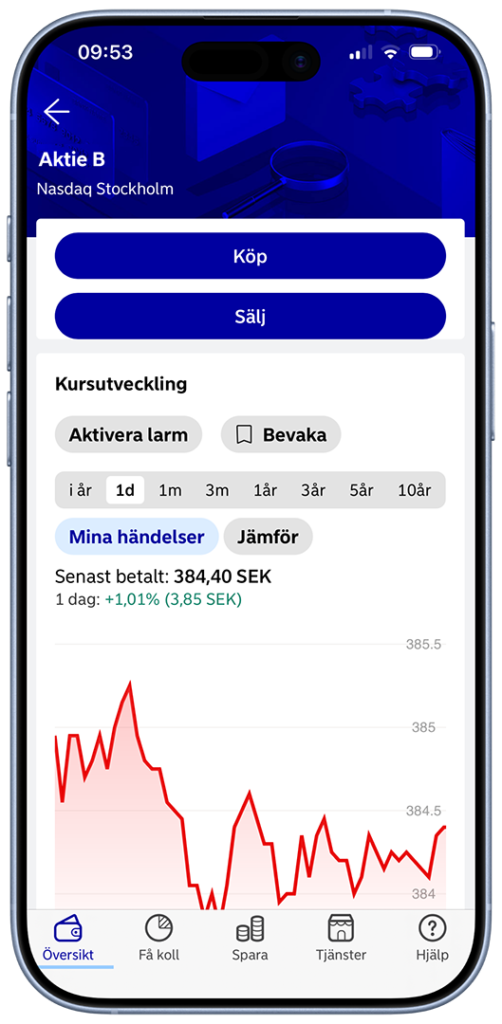Tap the Sälj button
This screenshot has height=1024, width=502.
pyautogui.click(x=250, y=316)
